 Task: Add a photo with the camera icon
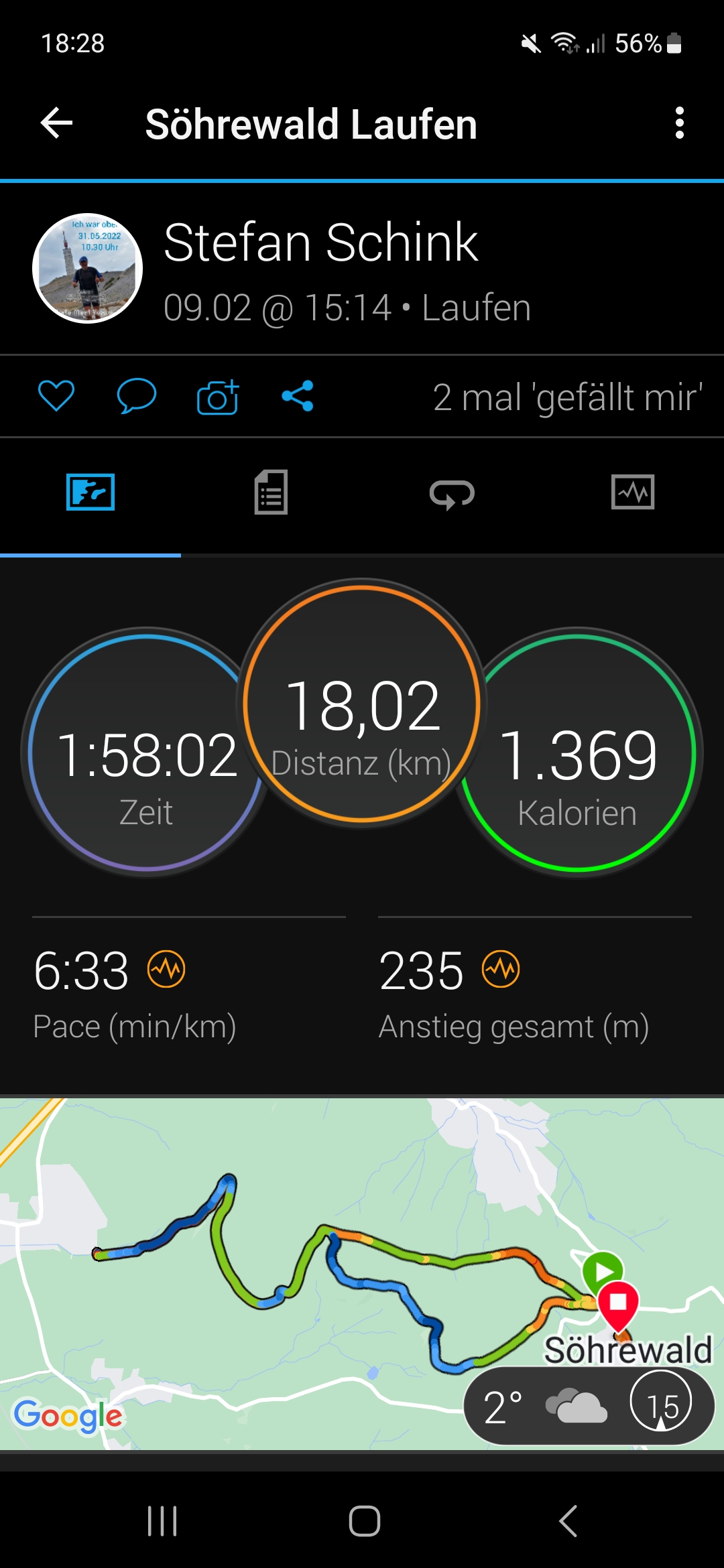point(217,397)
